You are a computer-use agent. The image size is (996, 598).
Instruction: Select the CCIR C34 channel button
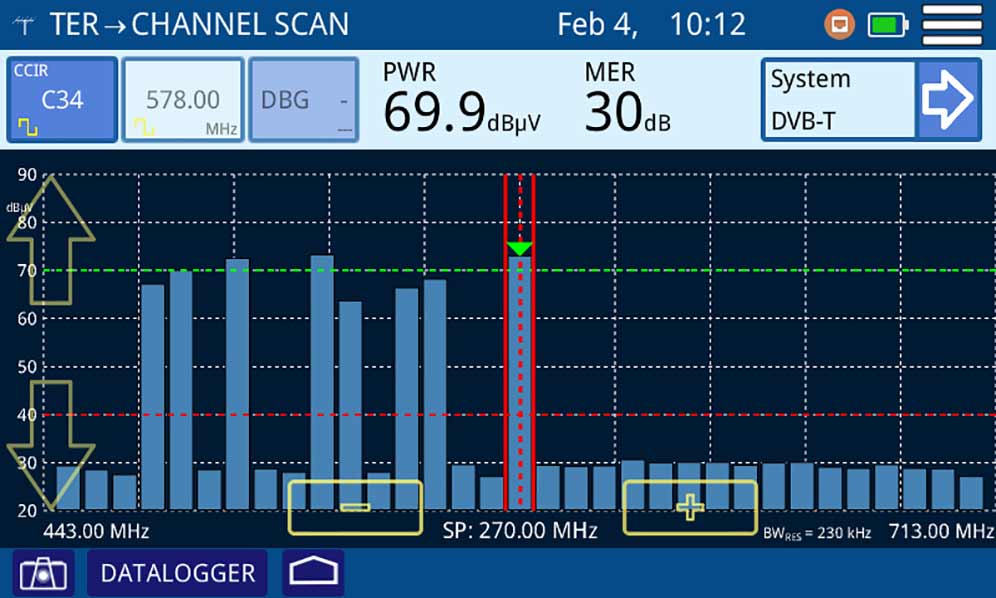(62, 100)
